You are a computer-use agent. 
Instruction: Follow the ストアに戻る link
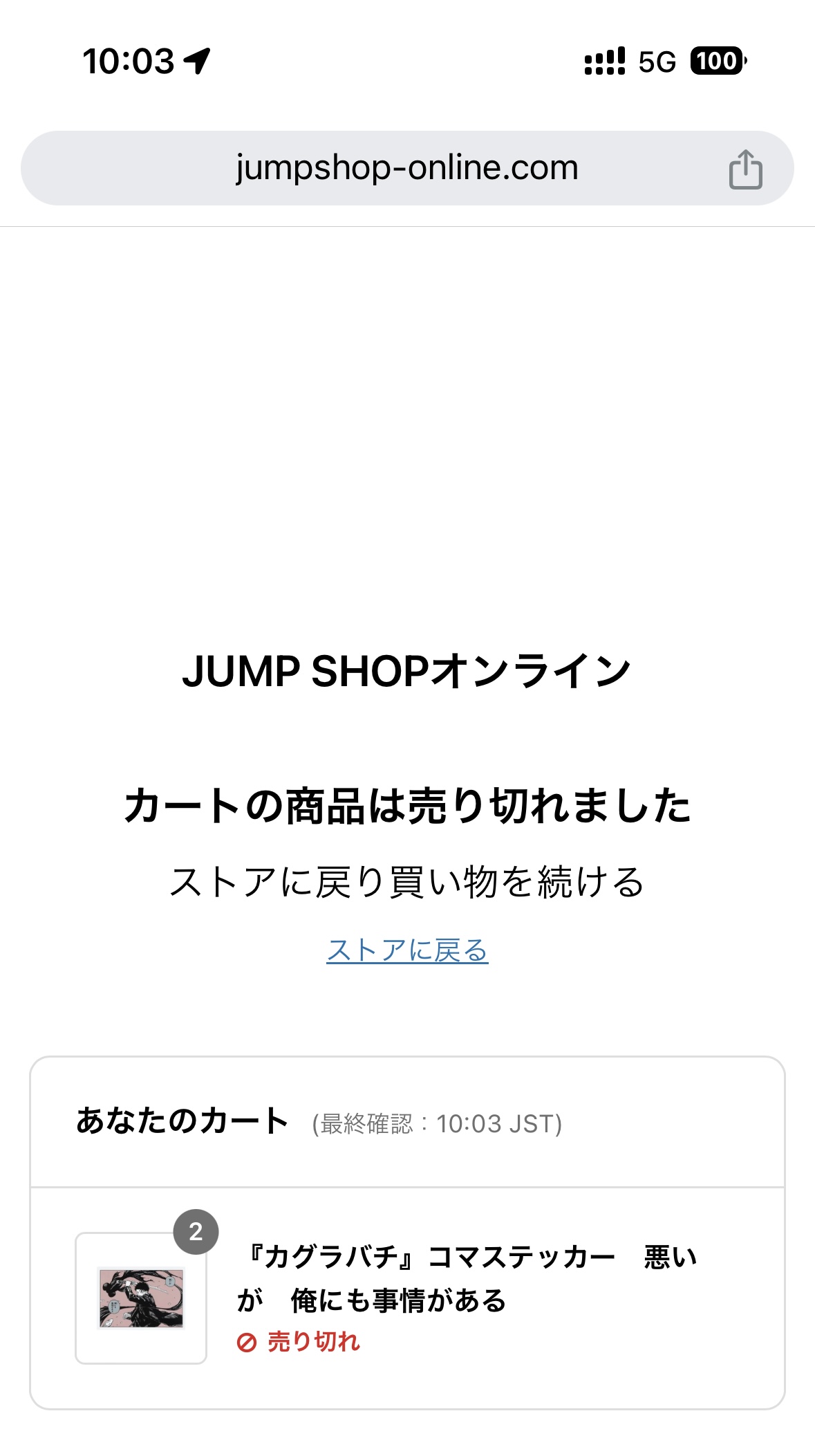(407, 950)
